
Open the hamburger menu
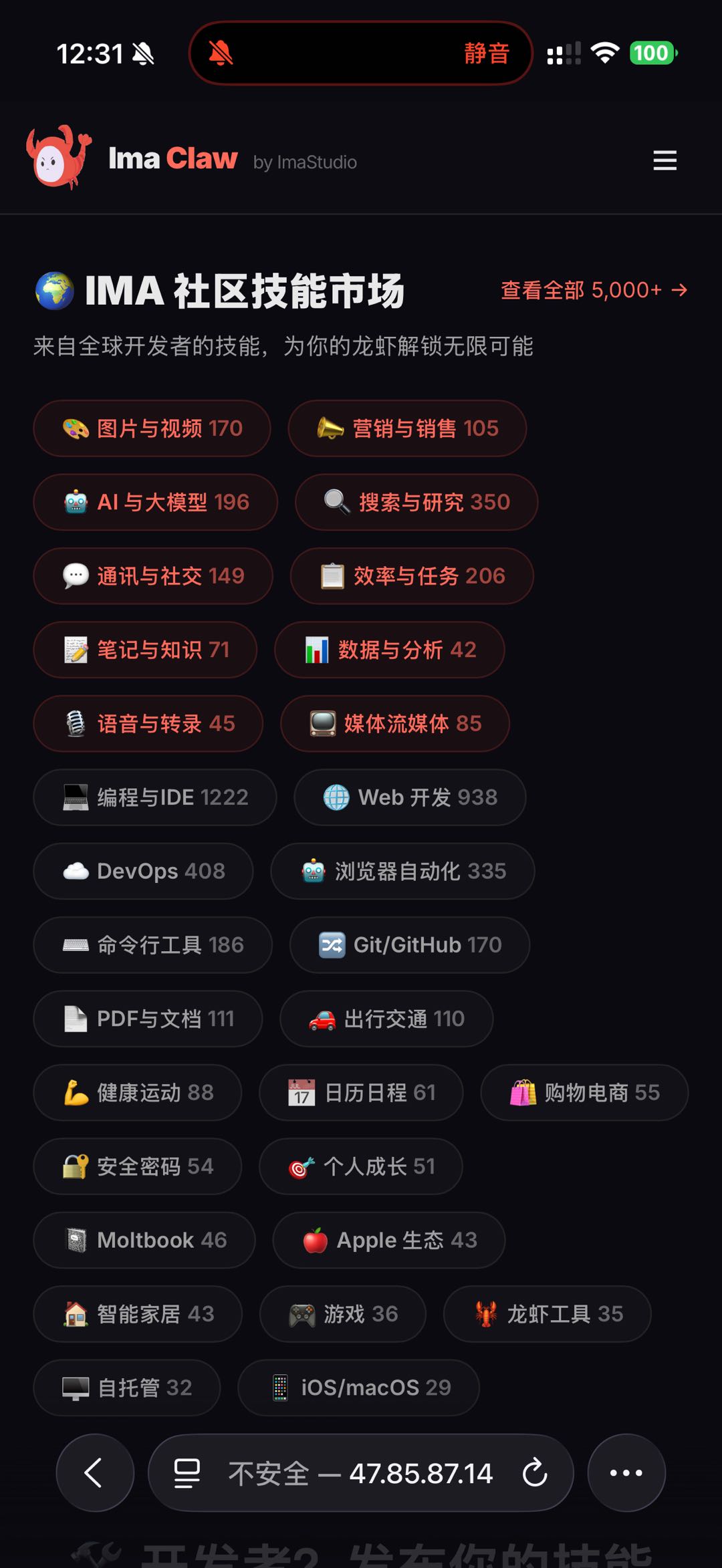665,160
